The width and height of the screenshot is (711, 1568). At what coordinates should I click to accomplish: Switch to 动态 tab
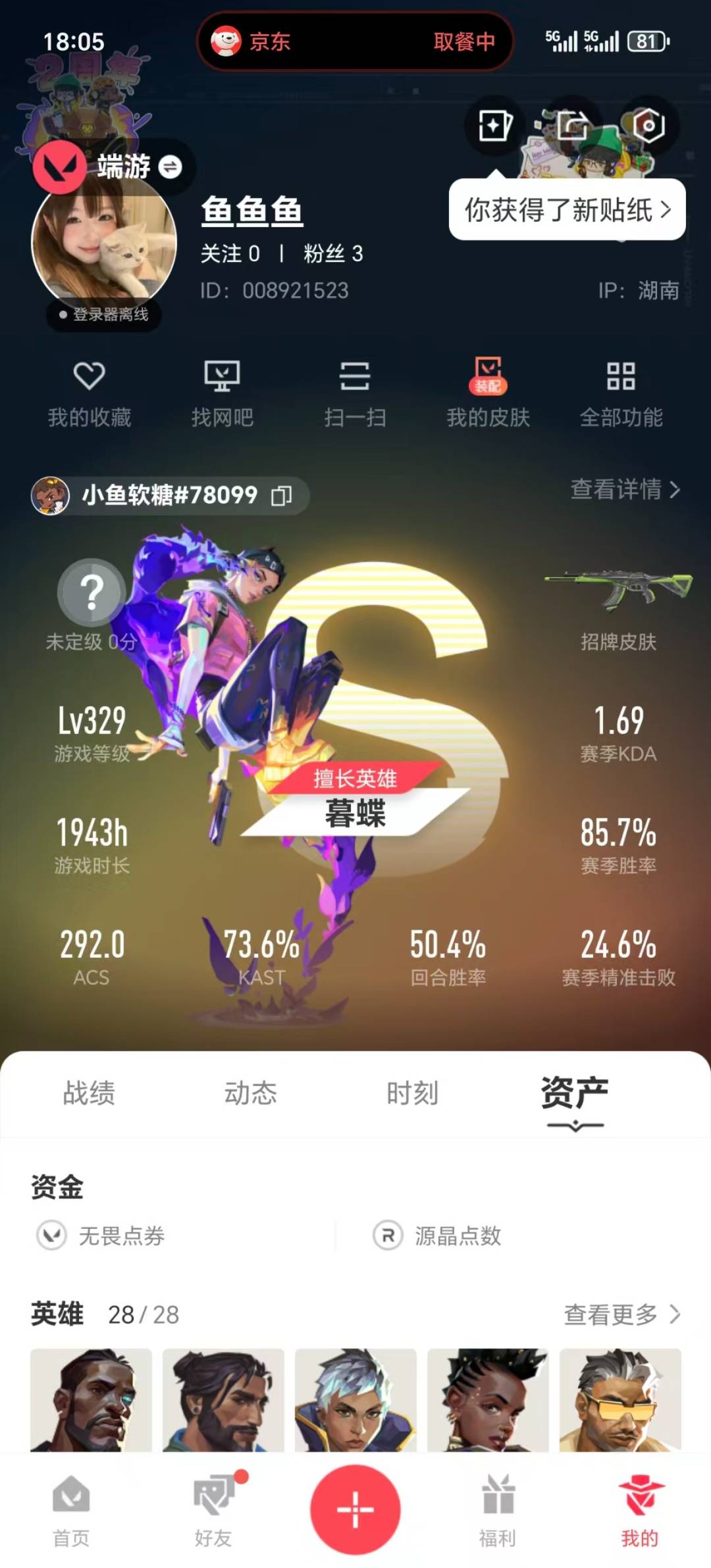click(251, 1093)
